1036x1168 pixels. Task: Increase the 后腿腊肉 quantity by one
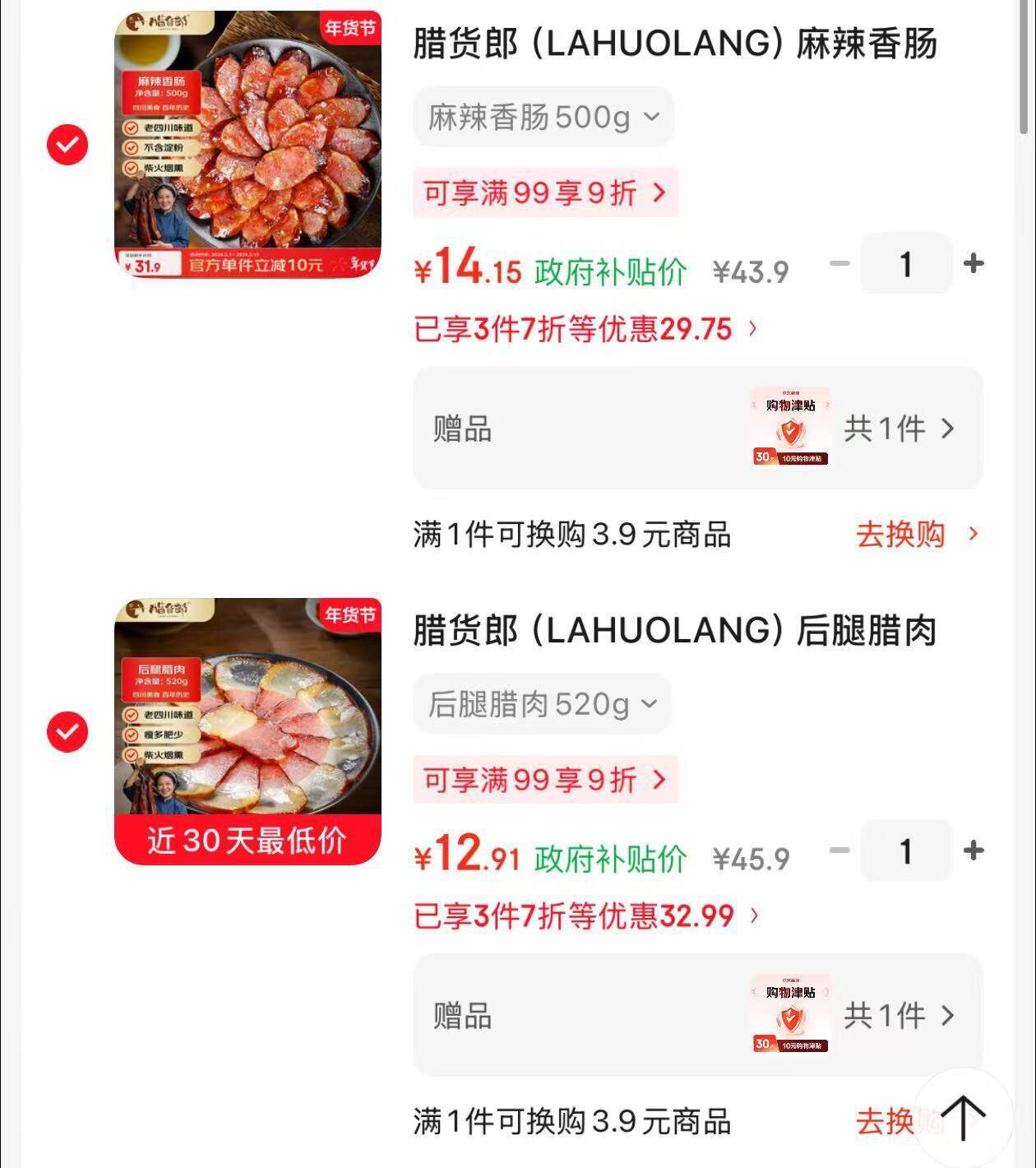pyautogui.click(x=974, y=851)
